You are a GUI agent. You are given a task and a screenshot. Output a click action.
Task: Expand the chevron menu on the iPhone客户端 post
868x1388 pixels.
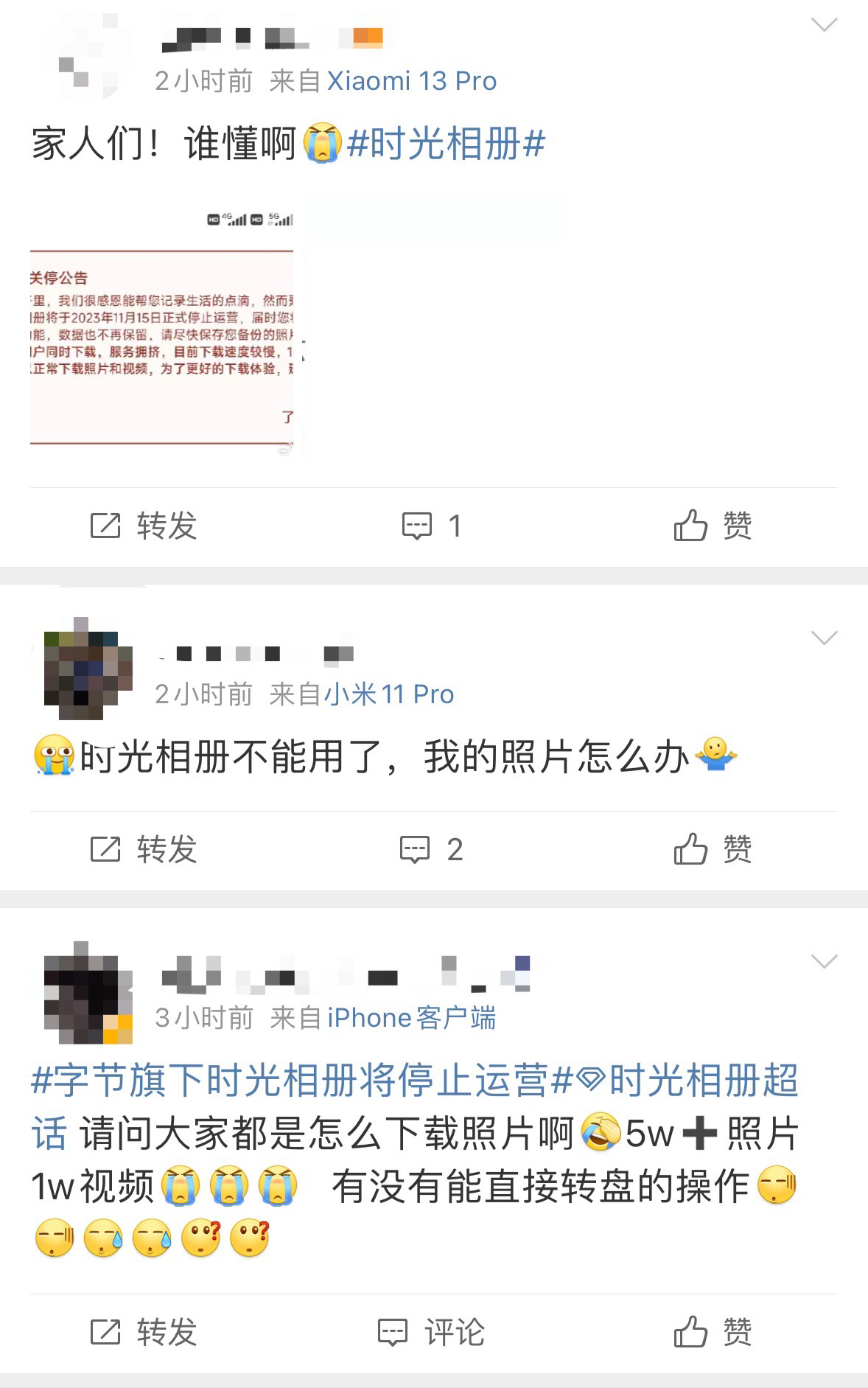point(824,961)
